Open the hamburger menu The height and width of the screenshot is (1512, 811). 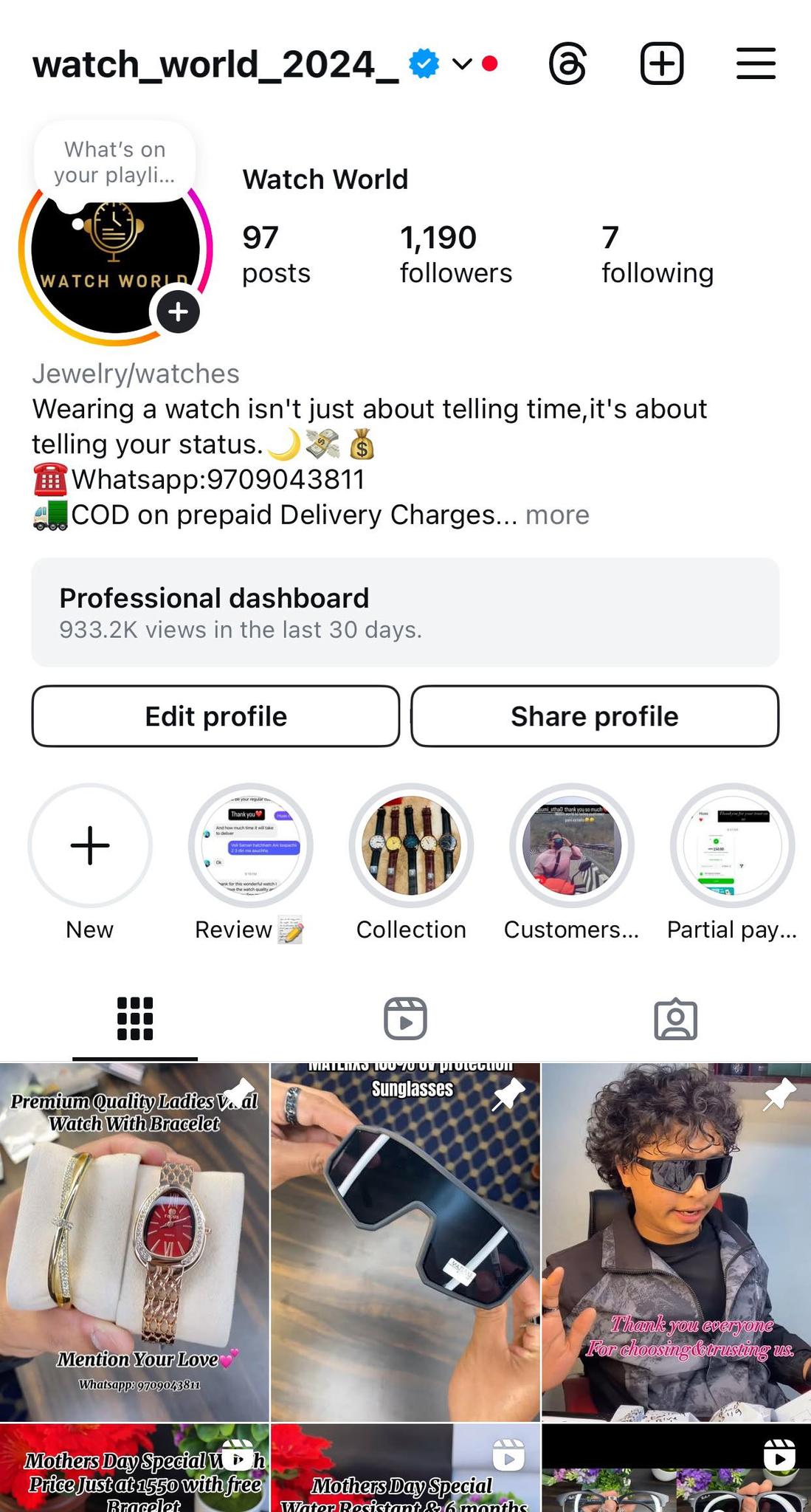(x=756, y=63)
